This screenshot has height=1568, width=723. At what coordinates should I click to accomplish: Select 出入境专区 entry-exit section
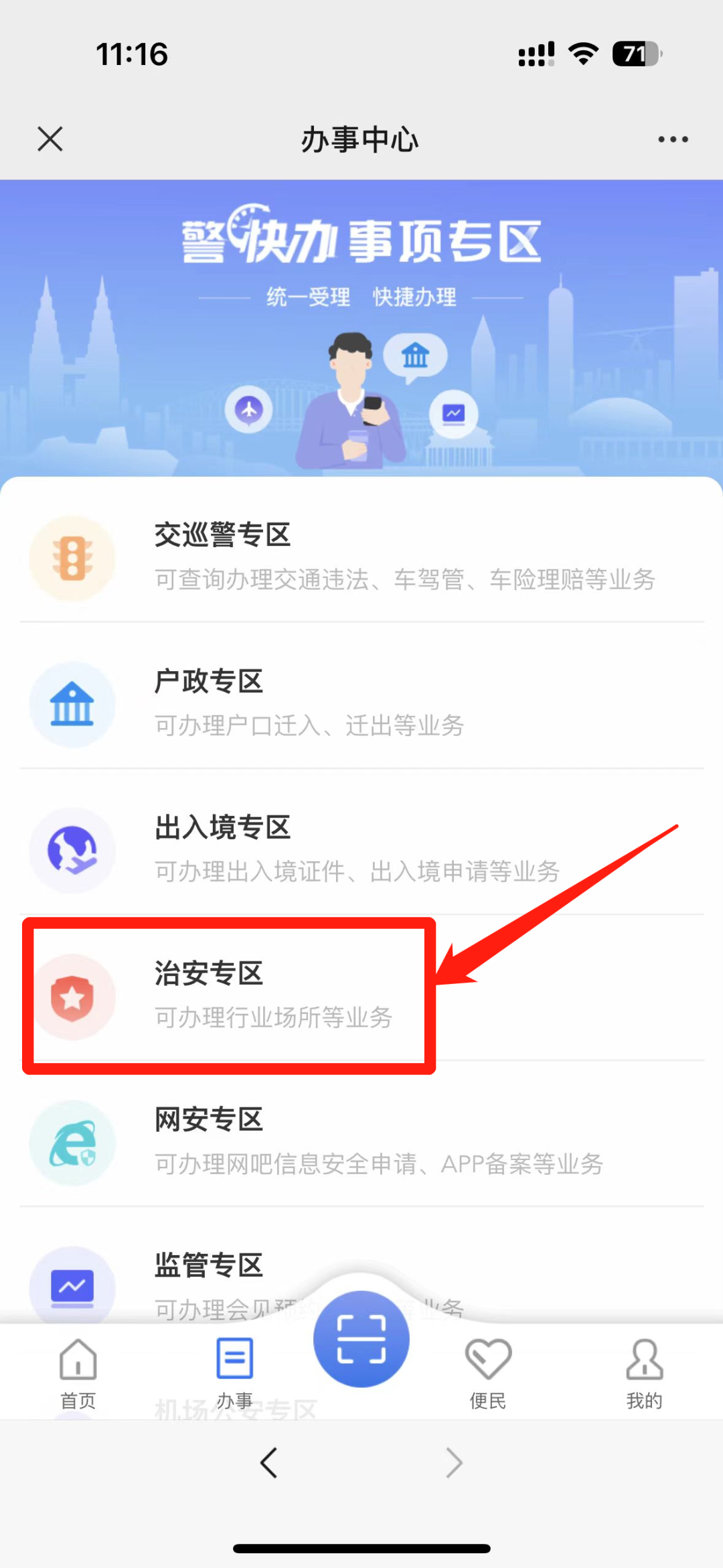(x=361, y=849)
